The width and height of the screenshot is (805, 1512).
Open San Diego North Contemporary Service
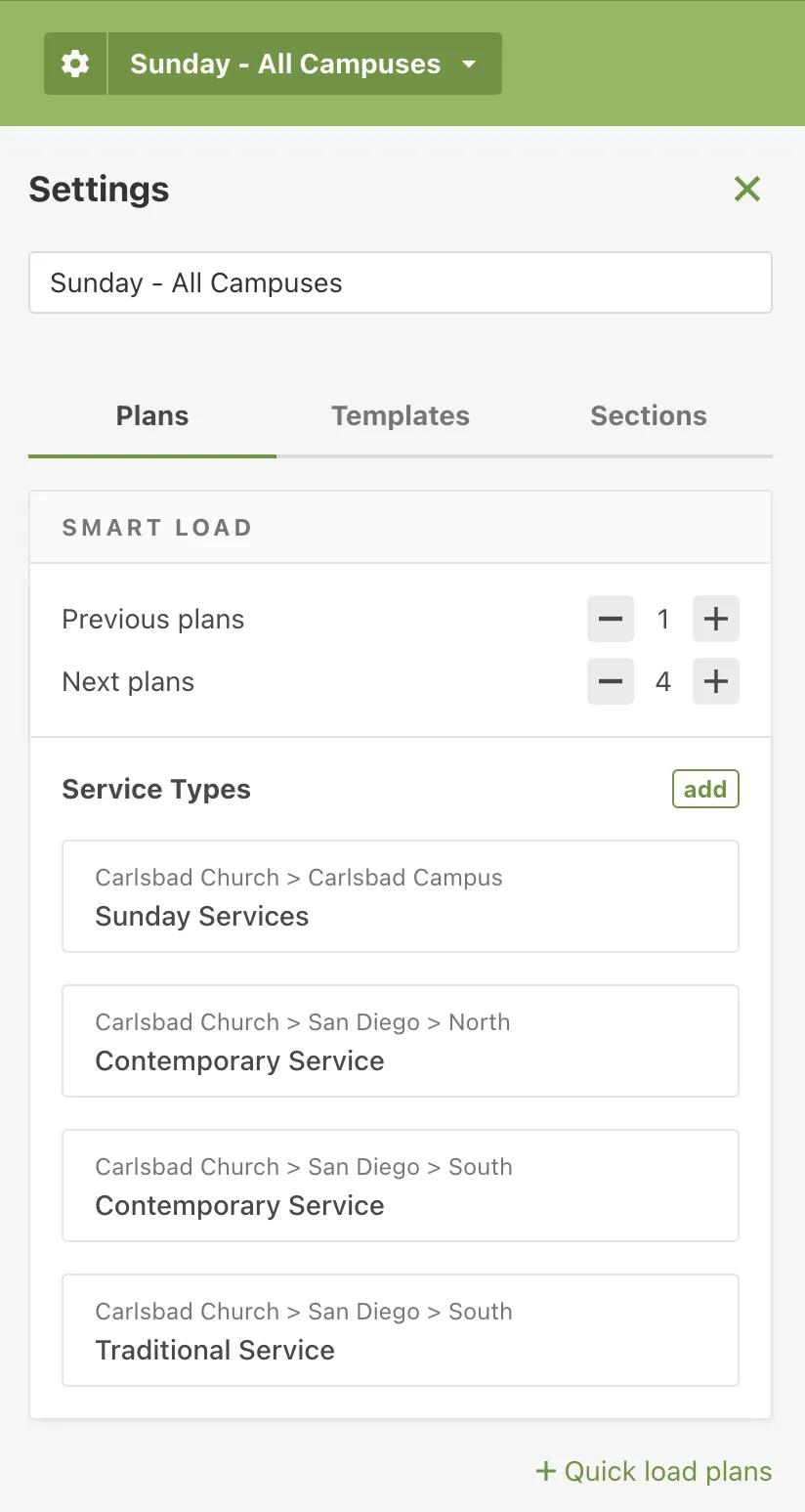pyautogui.click(x=401, y=1041)
